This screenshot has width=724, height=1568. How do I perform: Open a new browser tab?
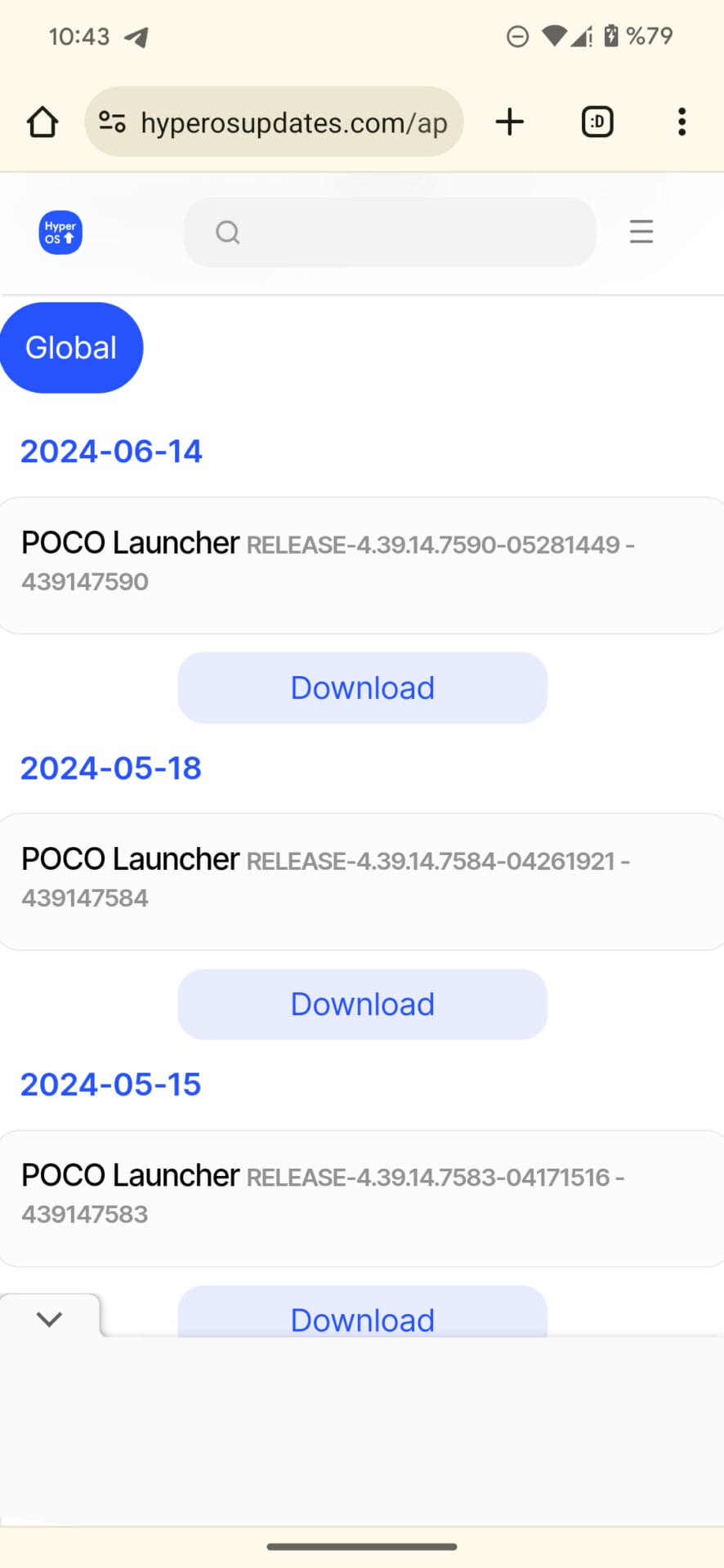[x=509, y=122]
